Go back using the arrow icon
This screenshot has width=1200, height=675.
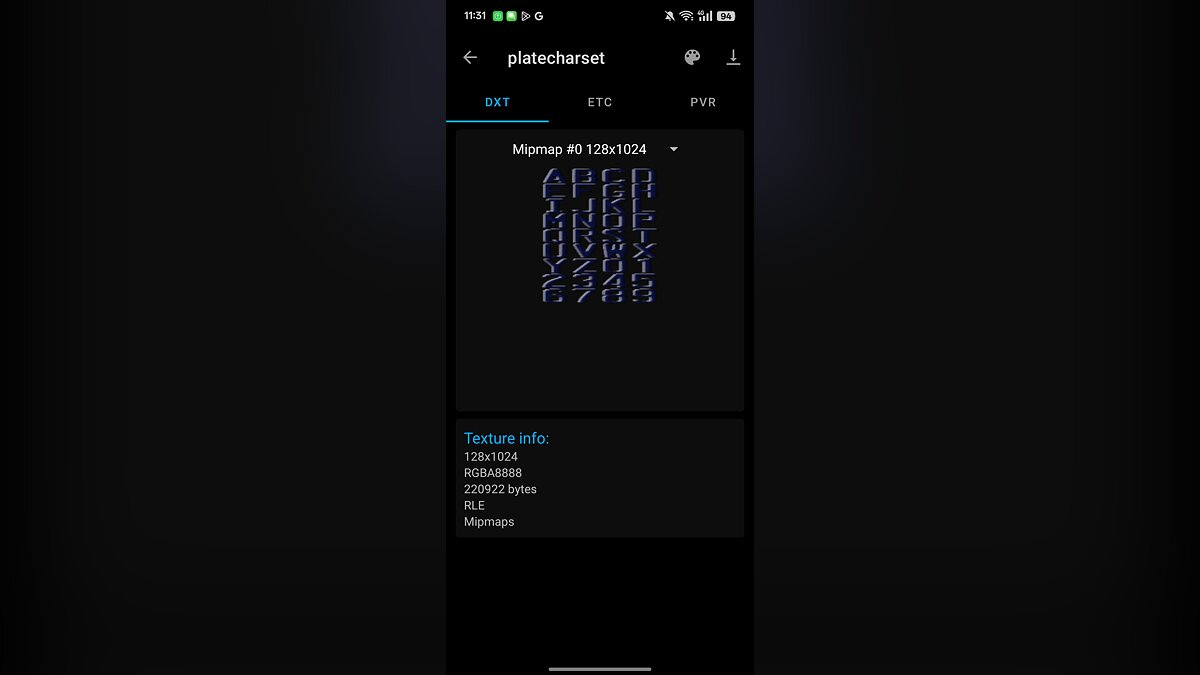pos(470,58)
